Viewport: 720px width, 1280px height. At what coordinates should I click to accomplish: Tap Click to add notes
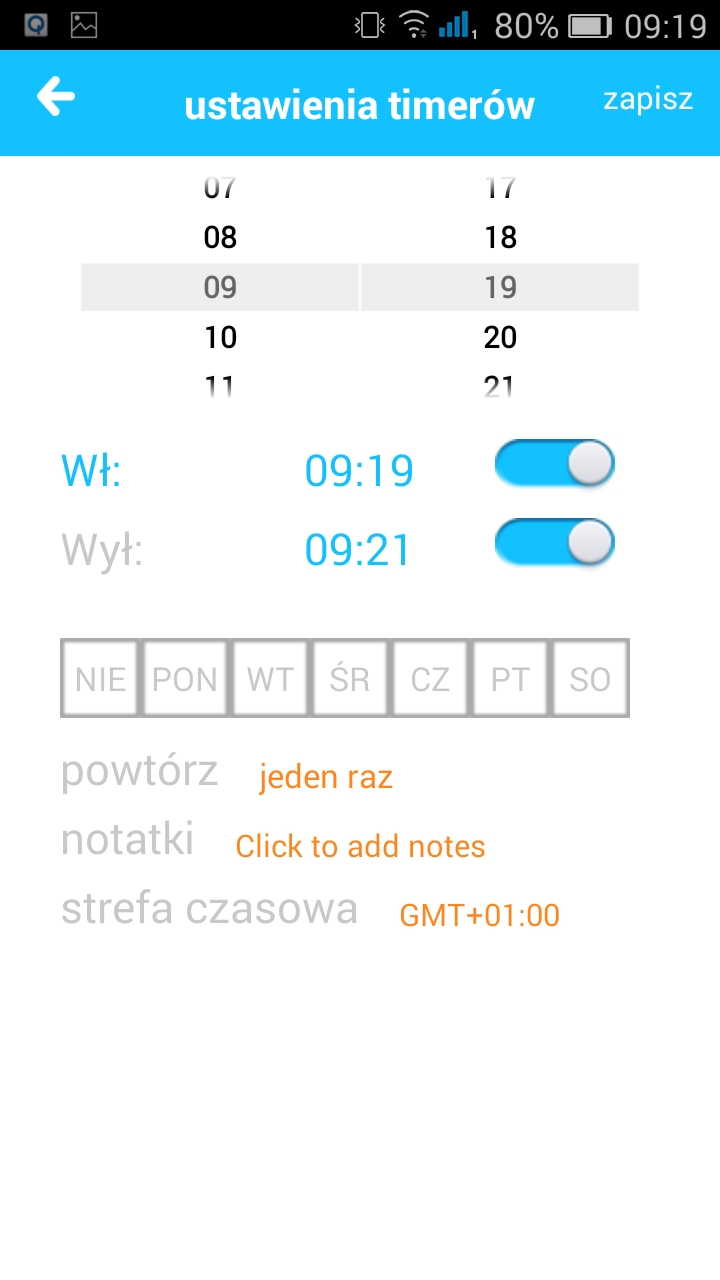[x=360, y=847]
